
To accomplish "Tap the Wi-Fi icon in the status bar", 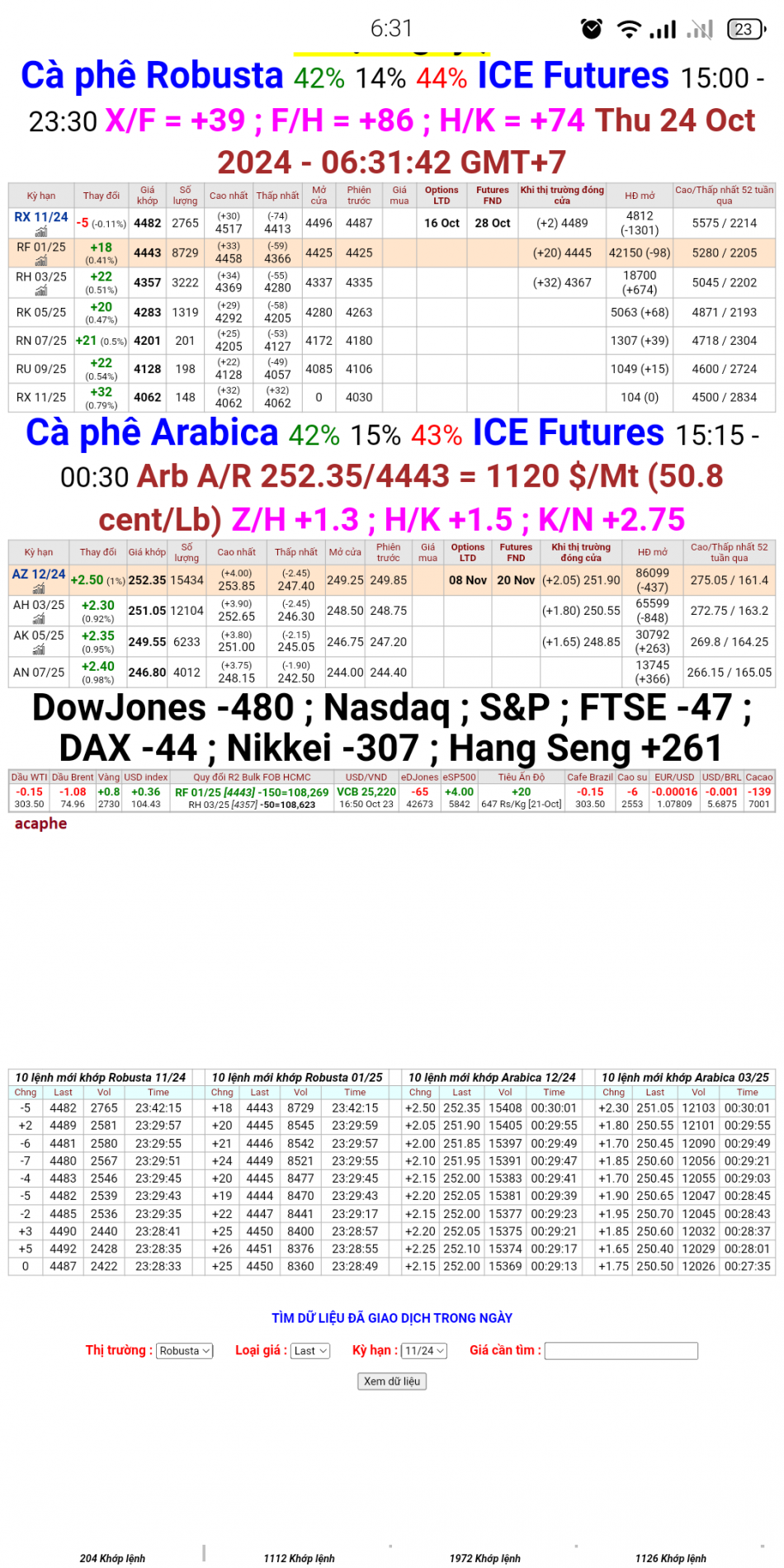I will pyautogui.click(x=629, y=28).
